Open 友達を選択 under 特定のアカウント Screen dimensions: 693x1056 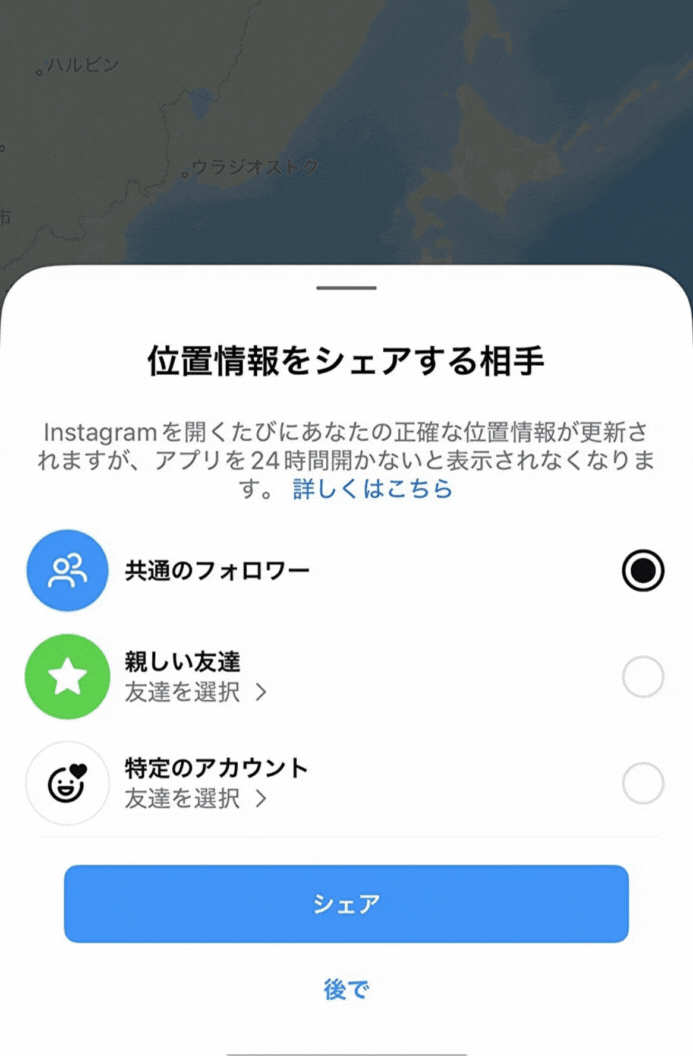[196, 798]
